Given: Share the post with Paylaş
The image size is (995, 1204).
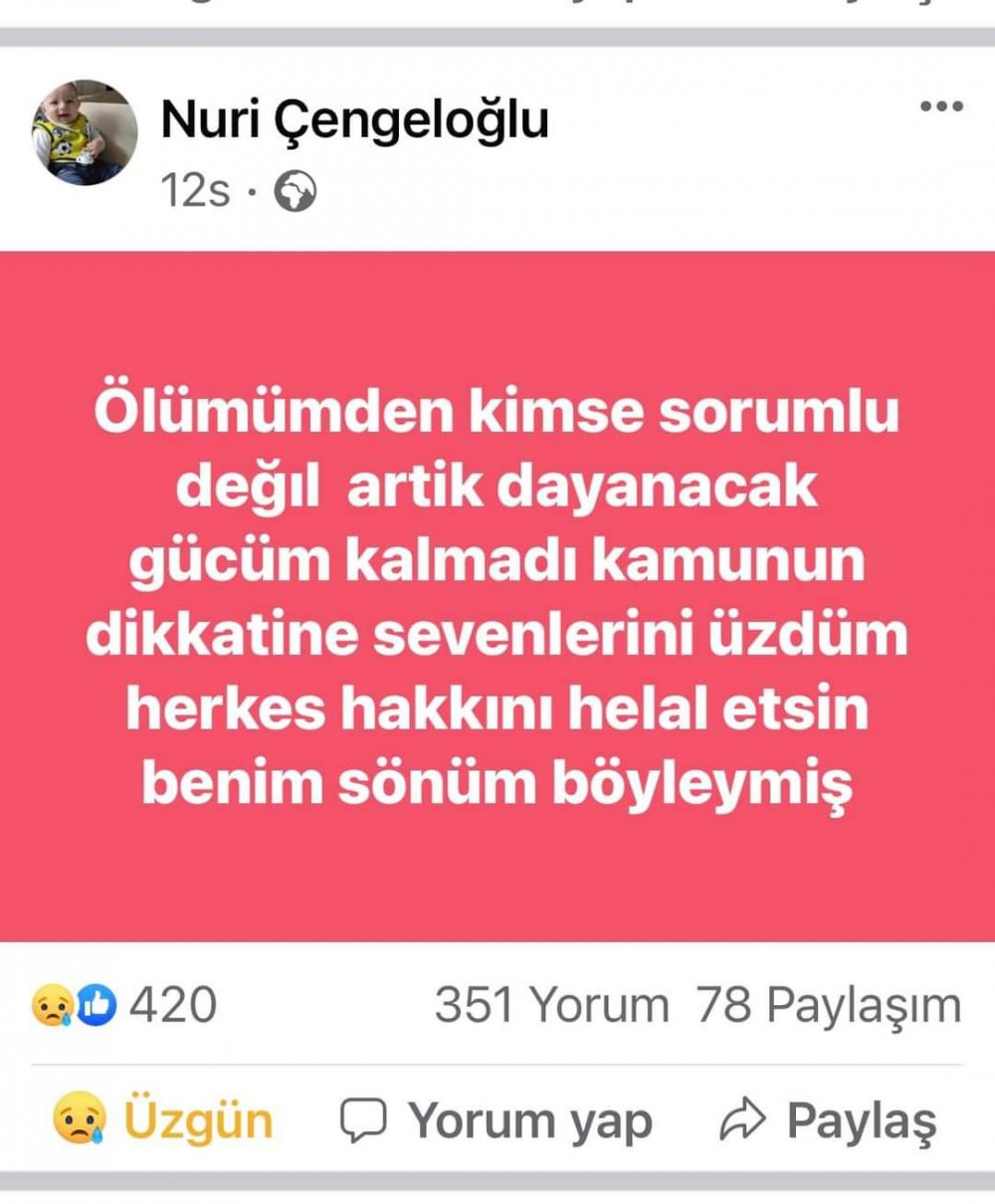Looking at the screenshot, I should pyautogui.click(x=828, y=1120).
